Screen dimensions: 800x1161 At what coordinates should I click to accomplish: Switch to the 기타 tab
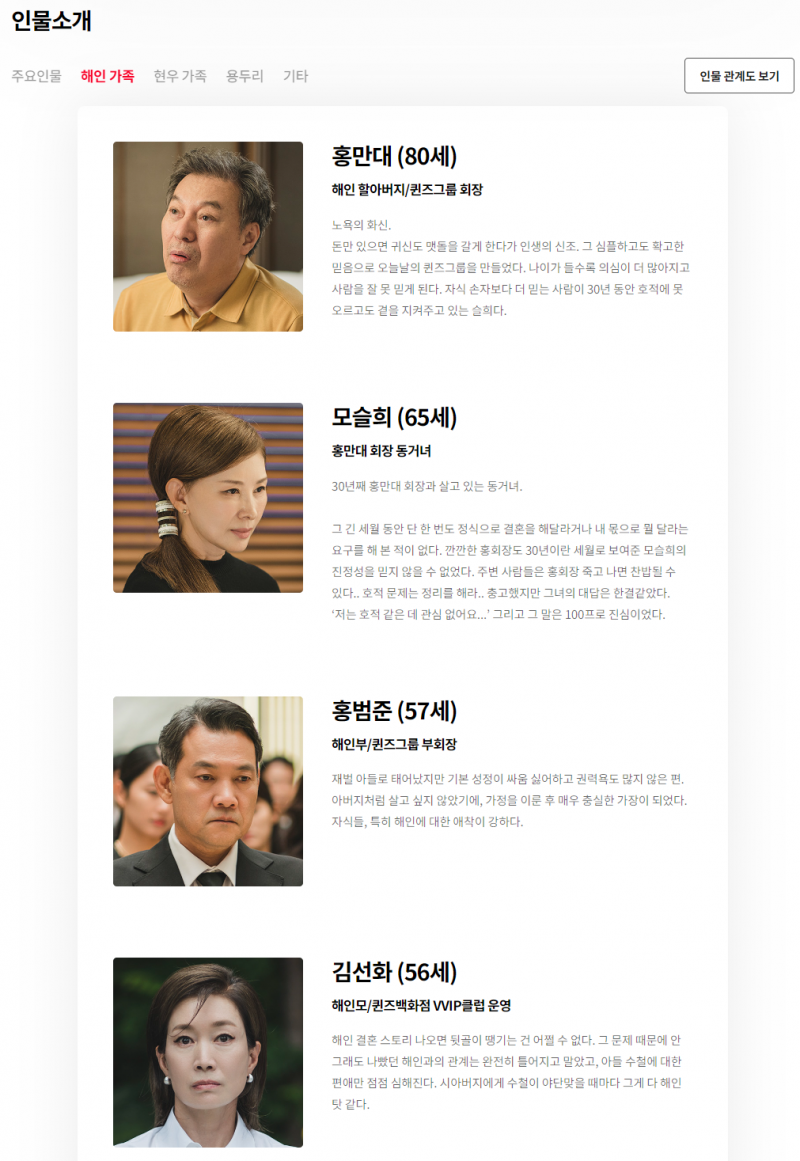pos(296,76)
